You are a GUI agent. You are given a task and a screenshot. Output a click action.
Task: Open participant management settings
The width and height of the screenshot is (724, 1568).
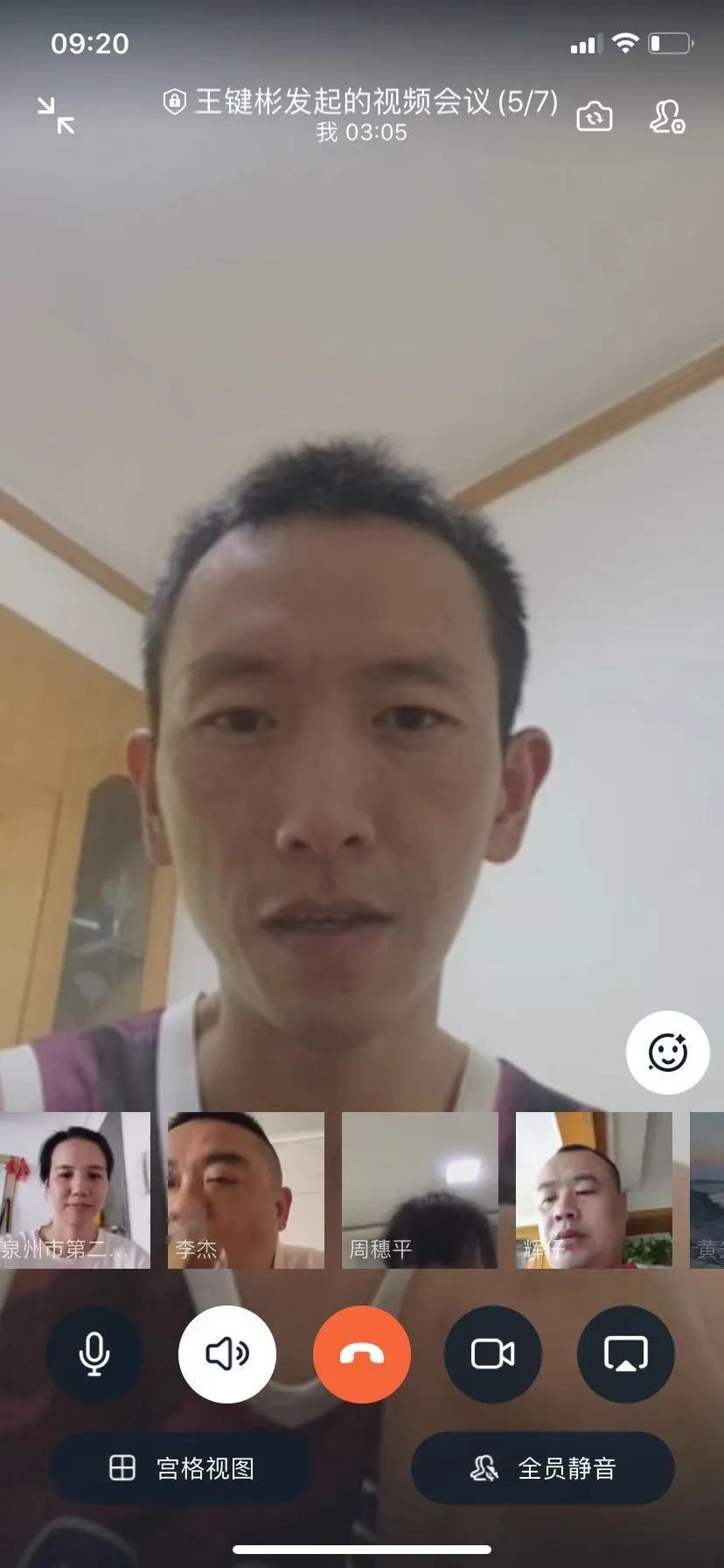(666, 116)
